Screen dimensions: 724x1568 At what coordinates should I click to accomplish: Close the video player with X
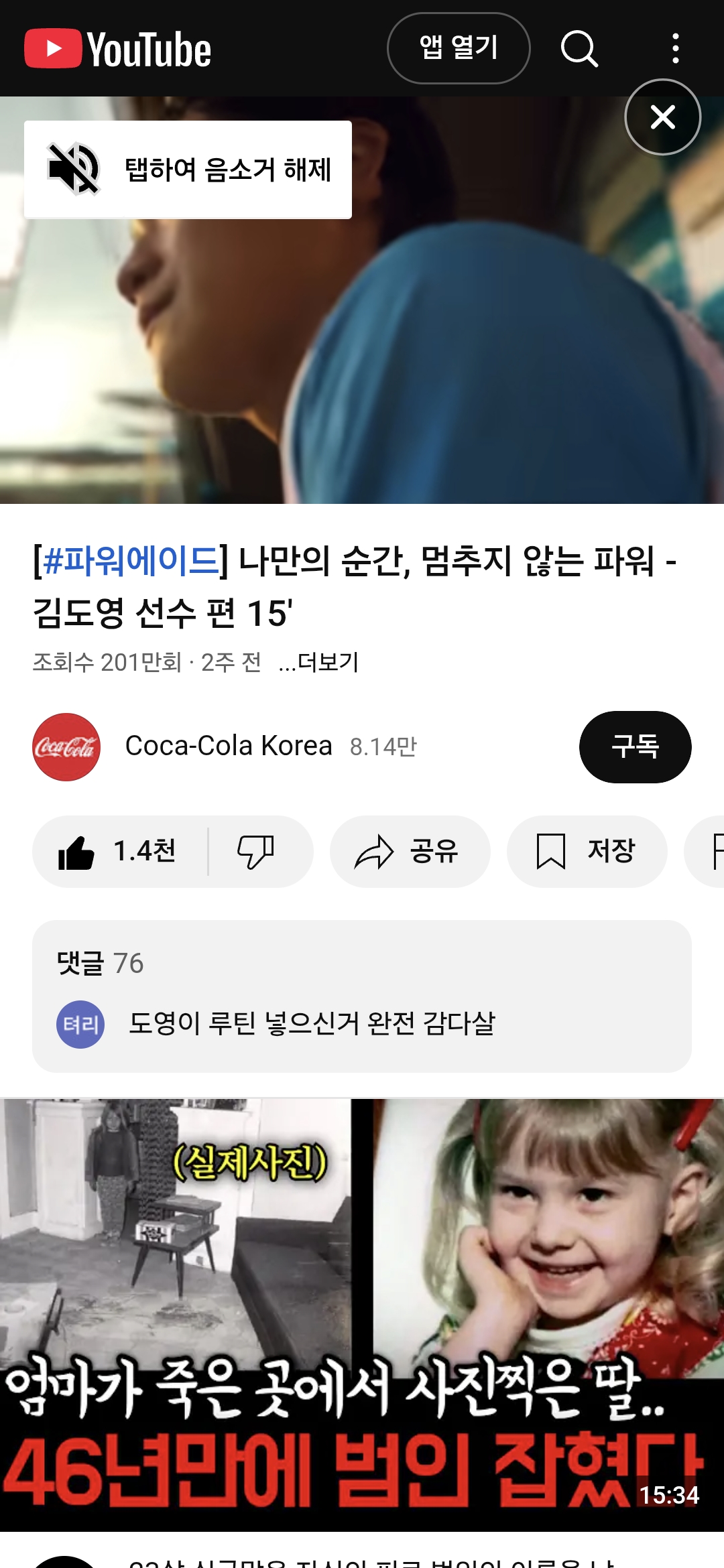point(662,117)
